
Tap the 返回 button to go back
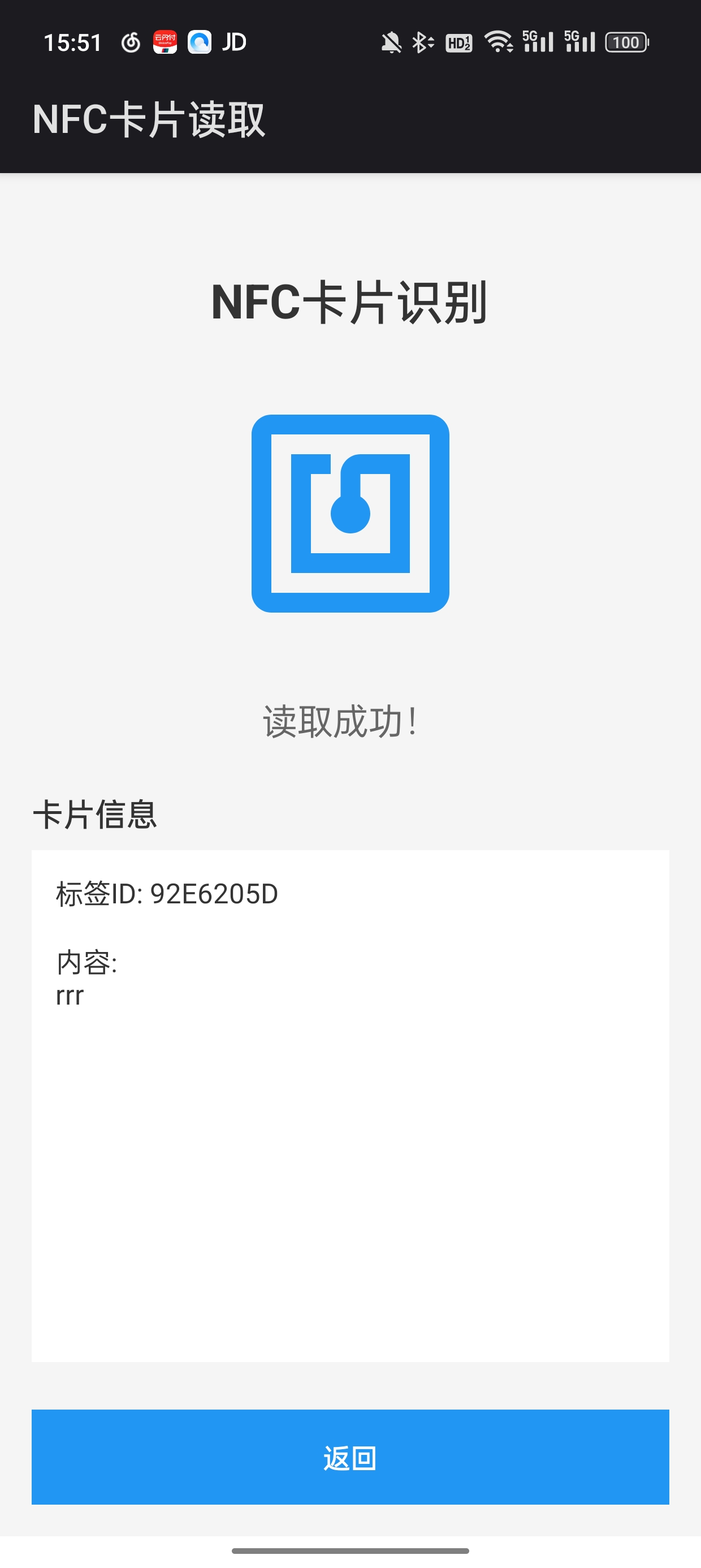350,1457
